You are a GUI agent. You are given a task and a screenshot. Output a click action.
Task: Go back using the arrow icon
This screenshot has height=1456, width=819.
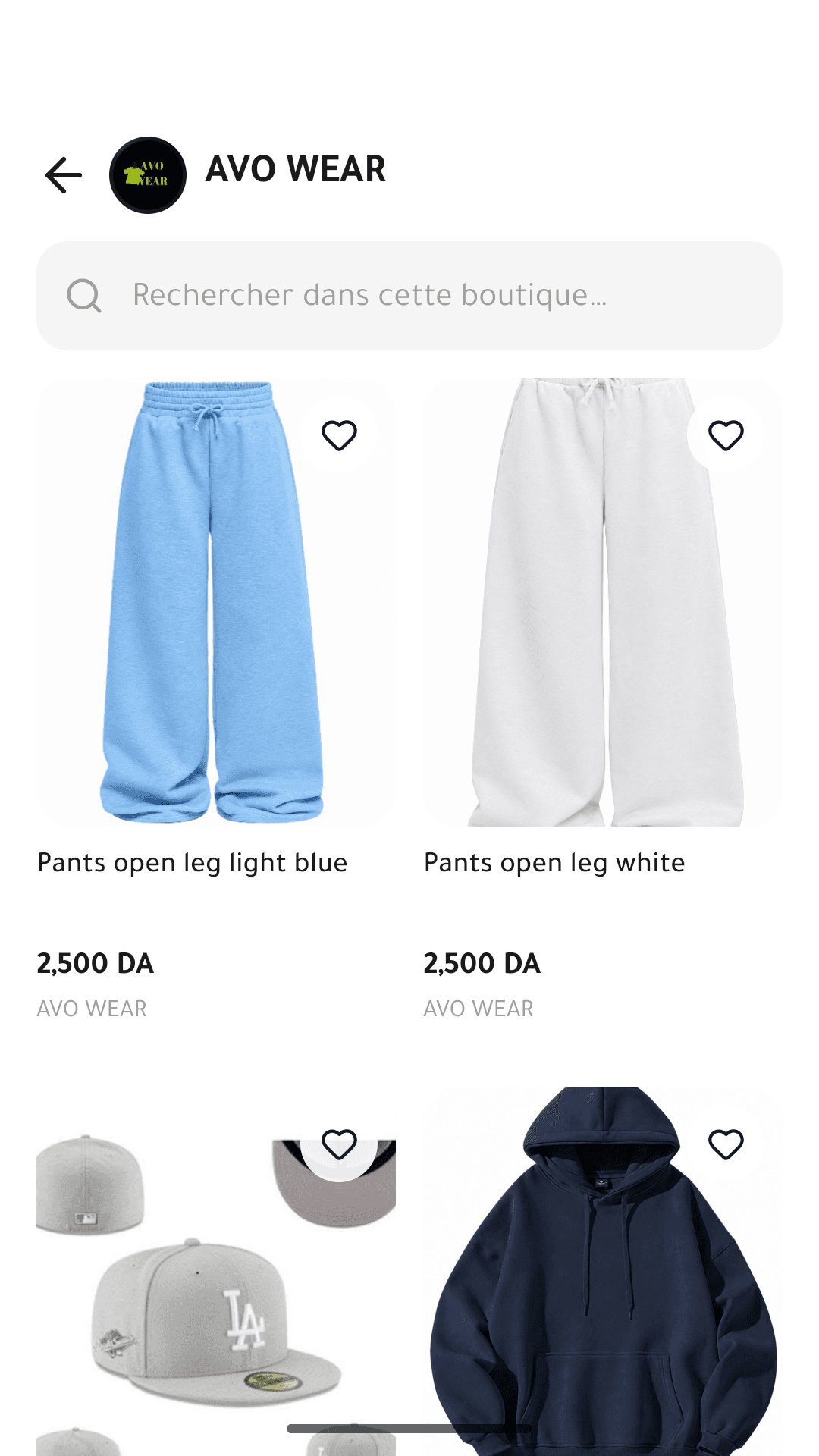[x=64, y=175]
